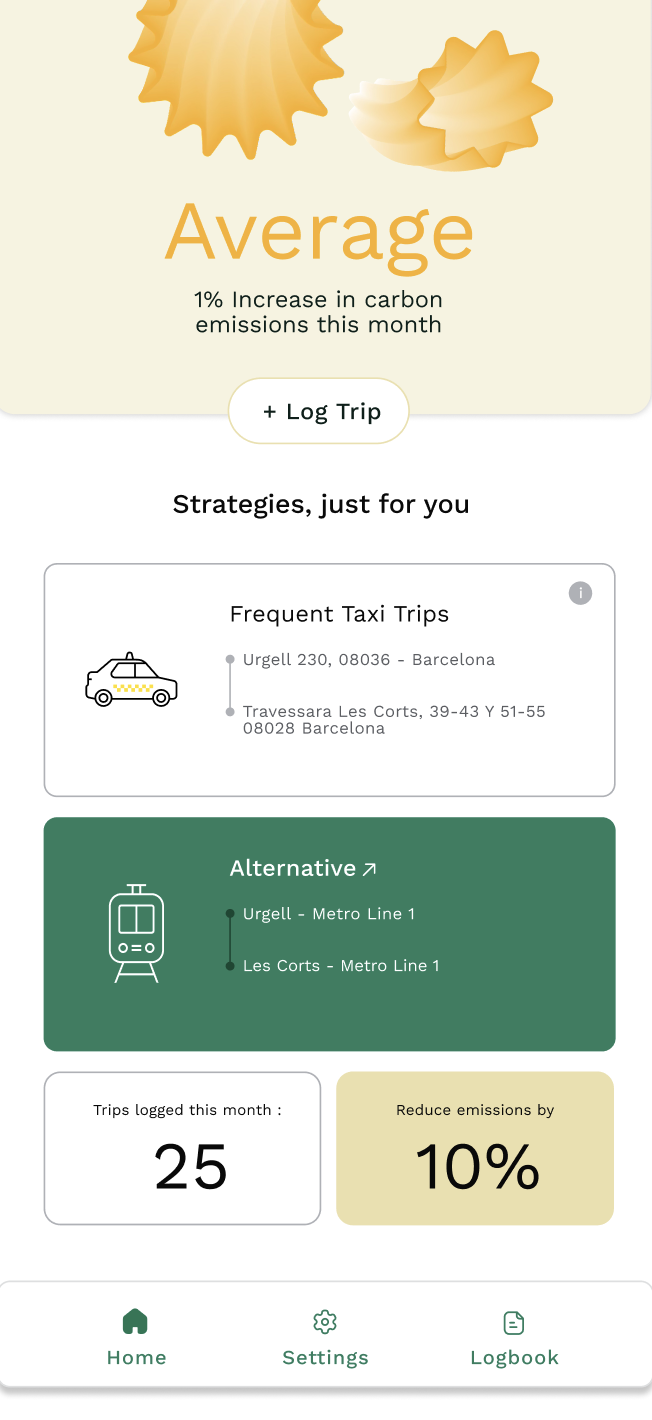This screenshot has height=1420, width=652.
Task: Open the Alternative metro route link
Action: point(303,869)
